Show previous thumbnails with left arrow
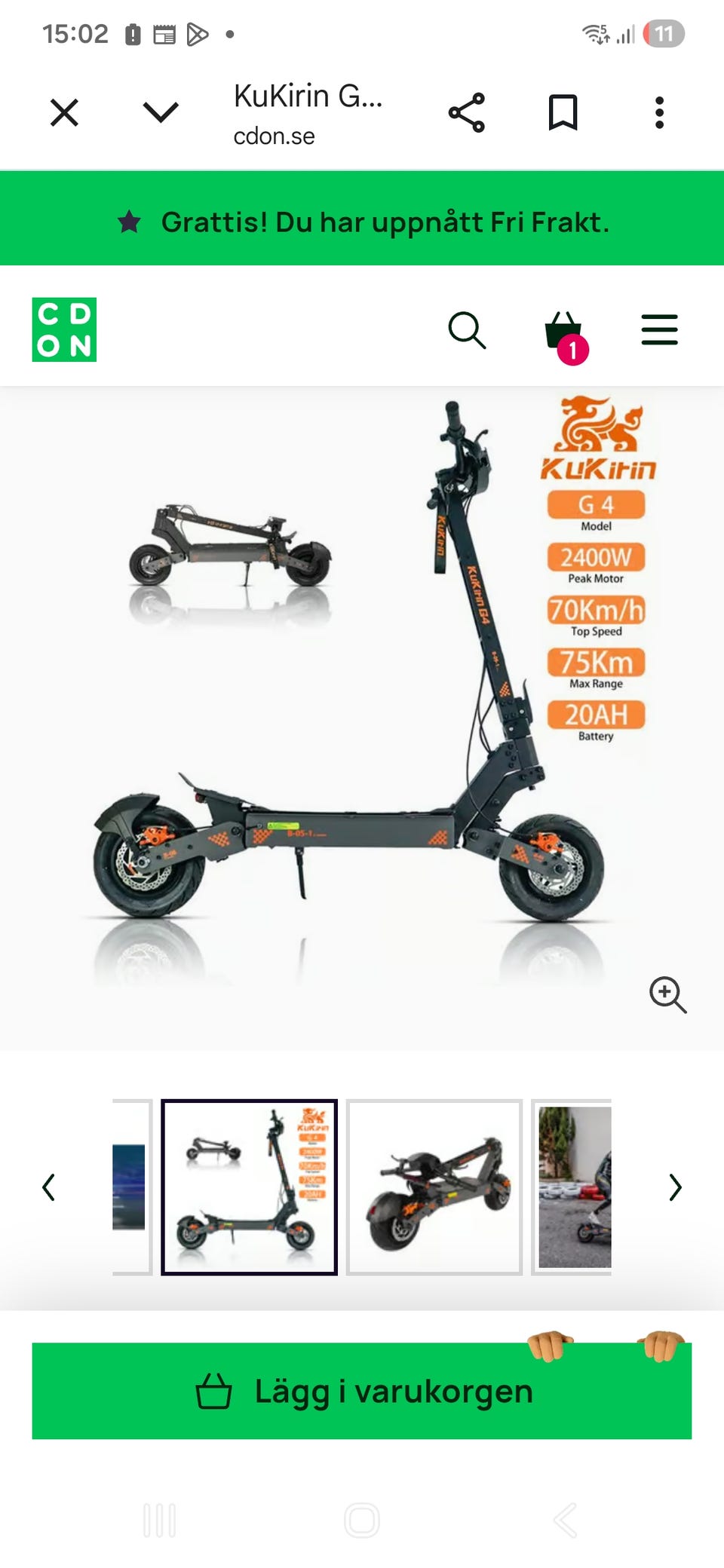The height and width of the screenshot is (1568, 724). tap(49, 1187)
